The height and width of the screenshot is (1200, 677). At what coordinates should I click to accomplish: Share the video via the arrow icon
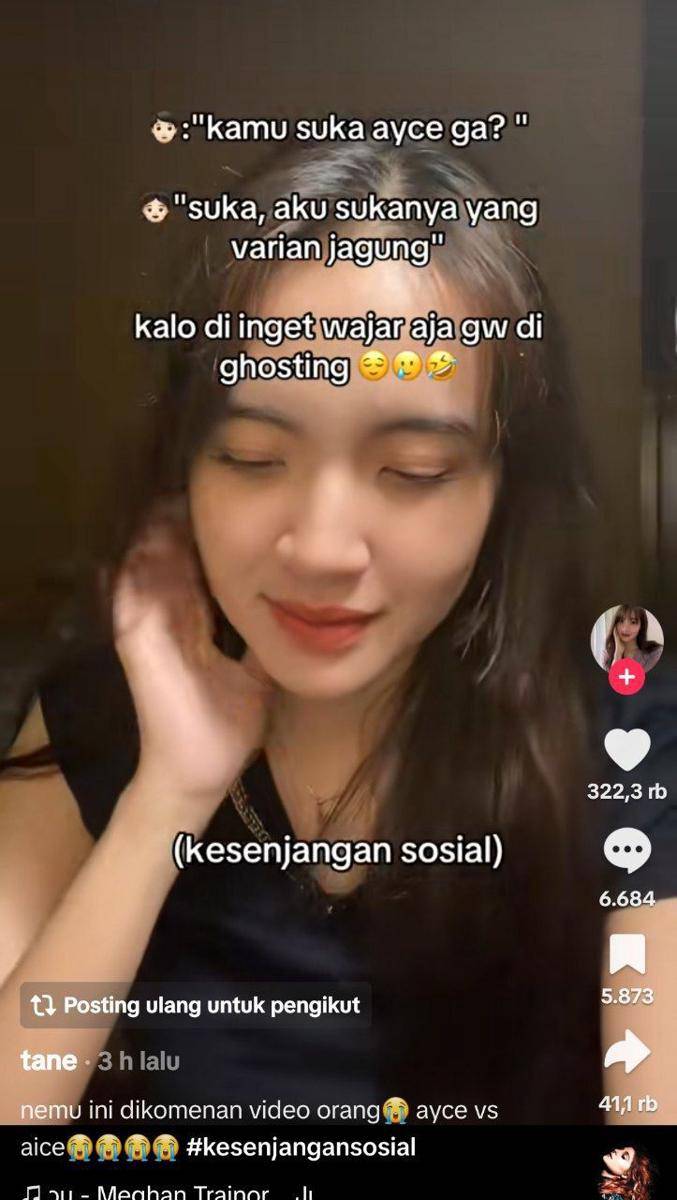coord(627,1053)
